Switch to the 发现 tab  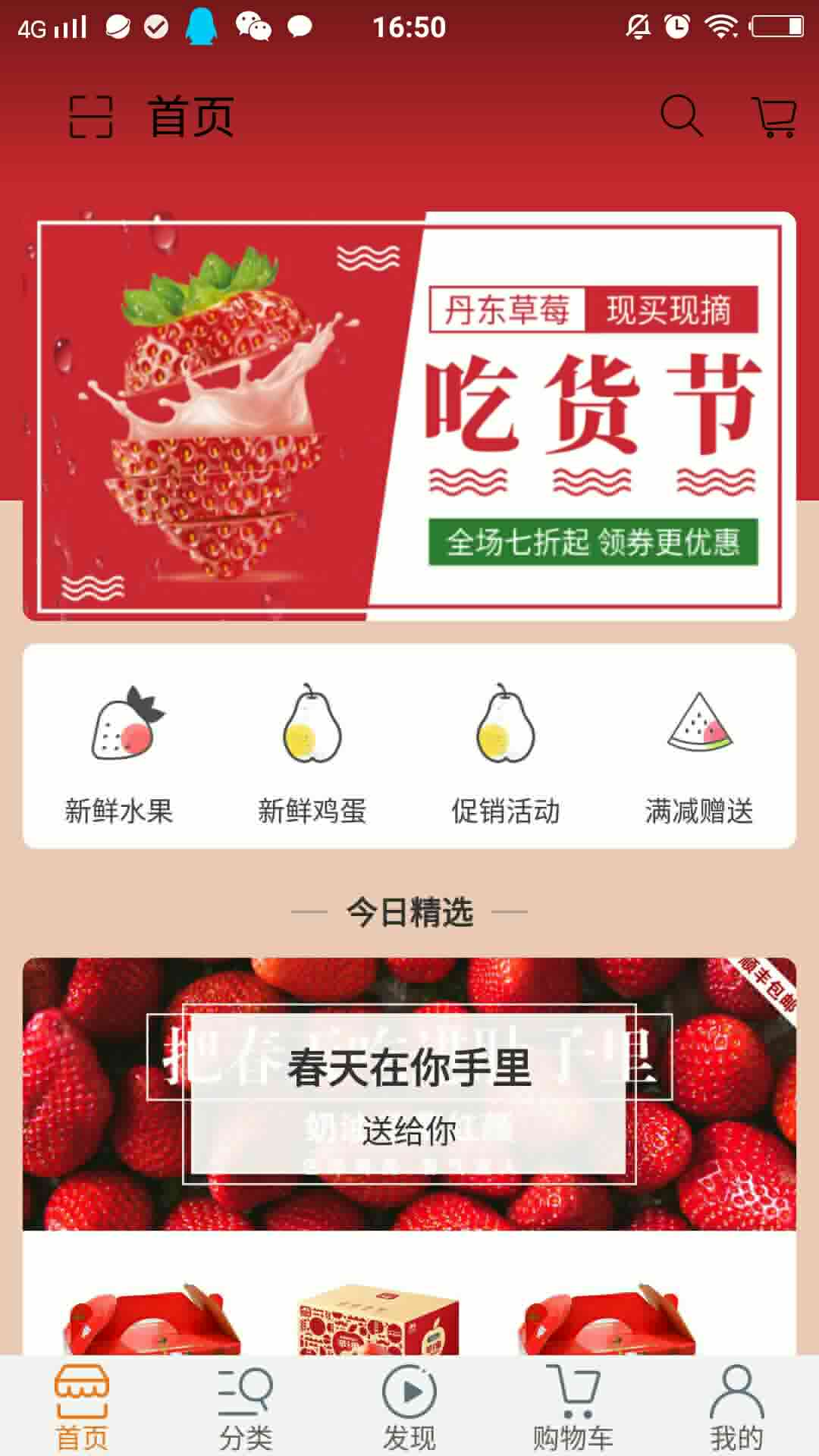click(409, 1407)
